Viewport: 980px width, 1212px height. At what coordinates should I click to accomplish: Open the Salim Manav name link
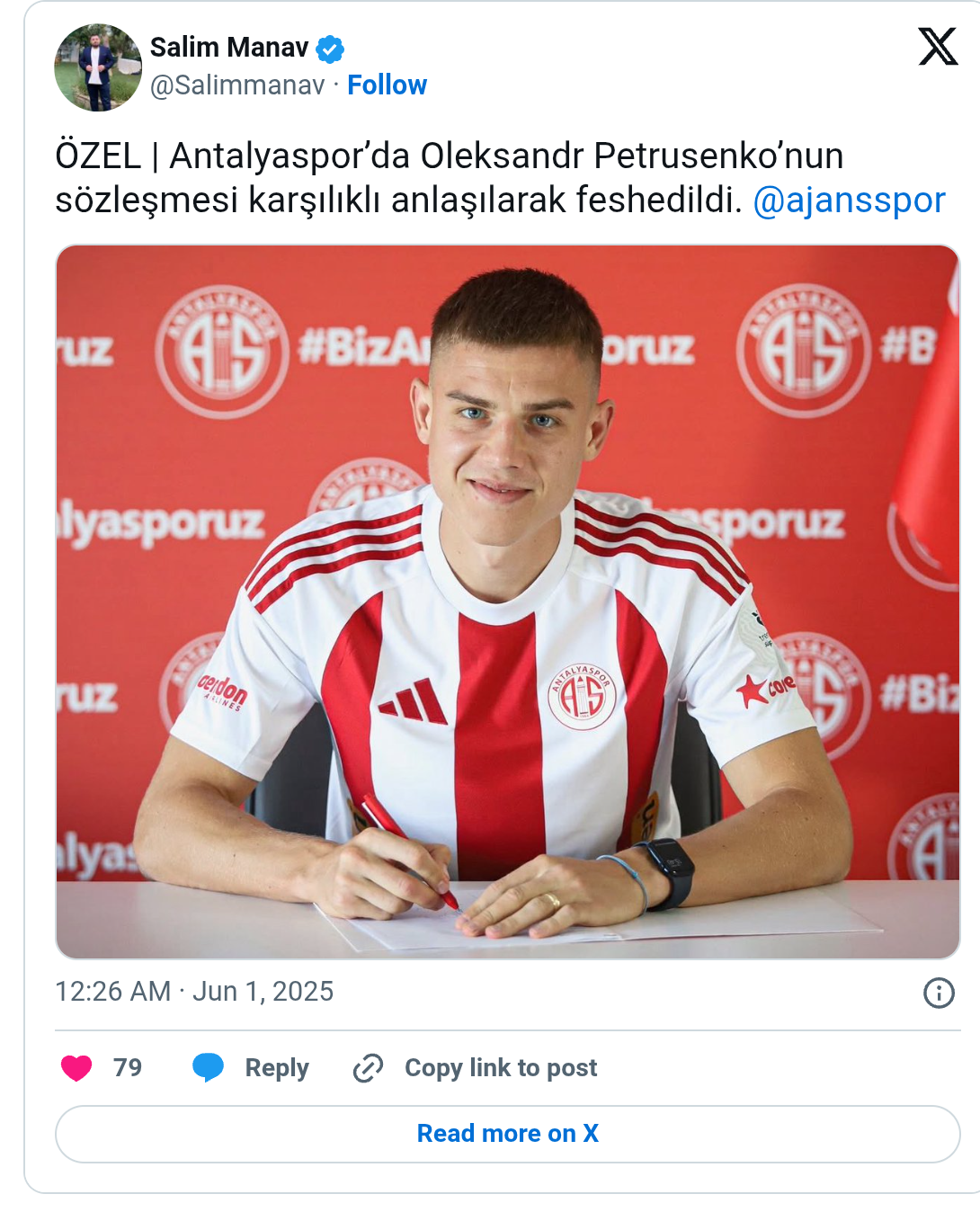(229, 47)
